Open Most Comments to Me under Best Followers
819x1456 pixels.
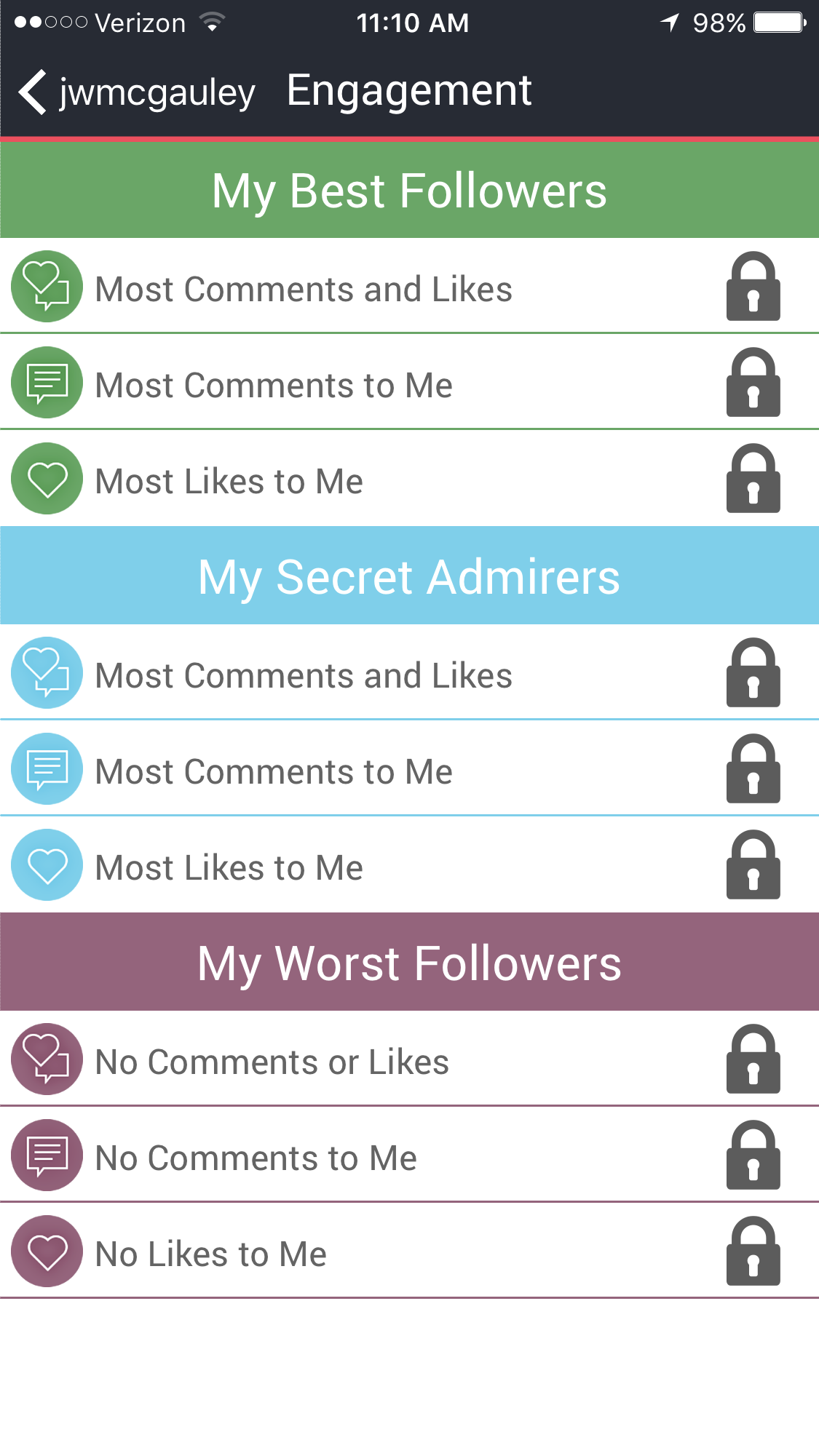click(x=274, y=385)
